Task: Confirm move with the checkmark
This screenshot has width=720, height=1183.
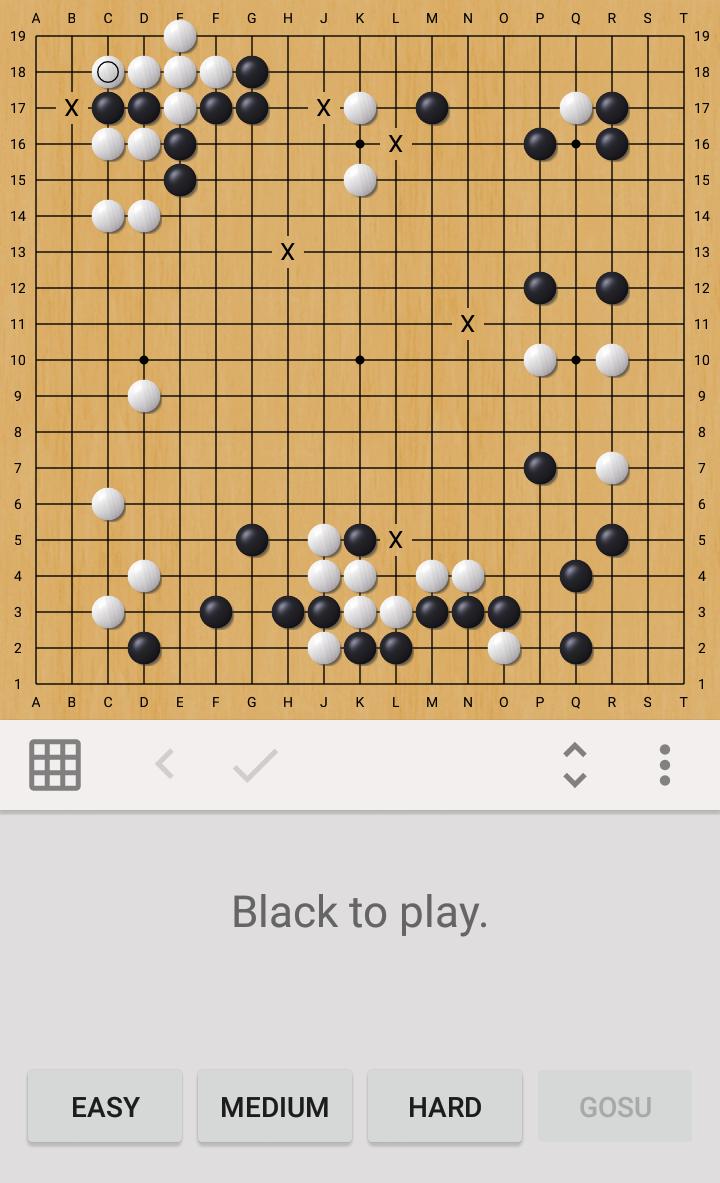Action: (x=255, y=765)
